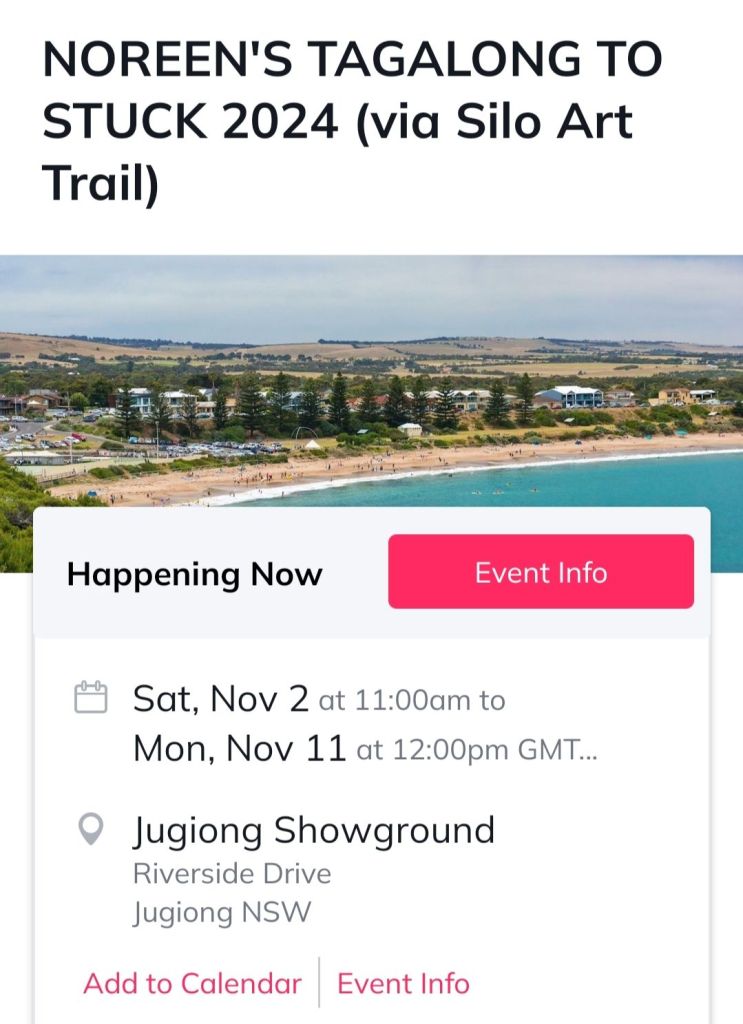Open the Event Info link below the address

tap(403, 983)
